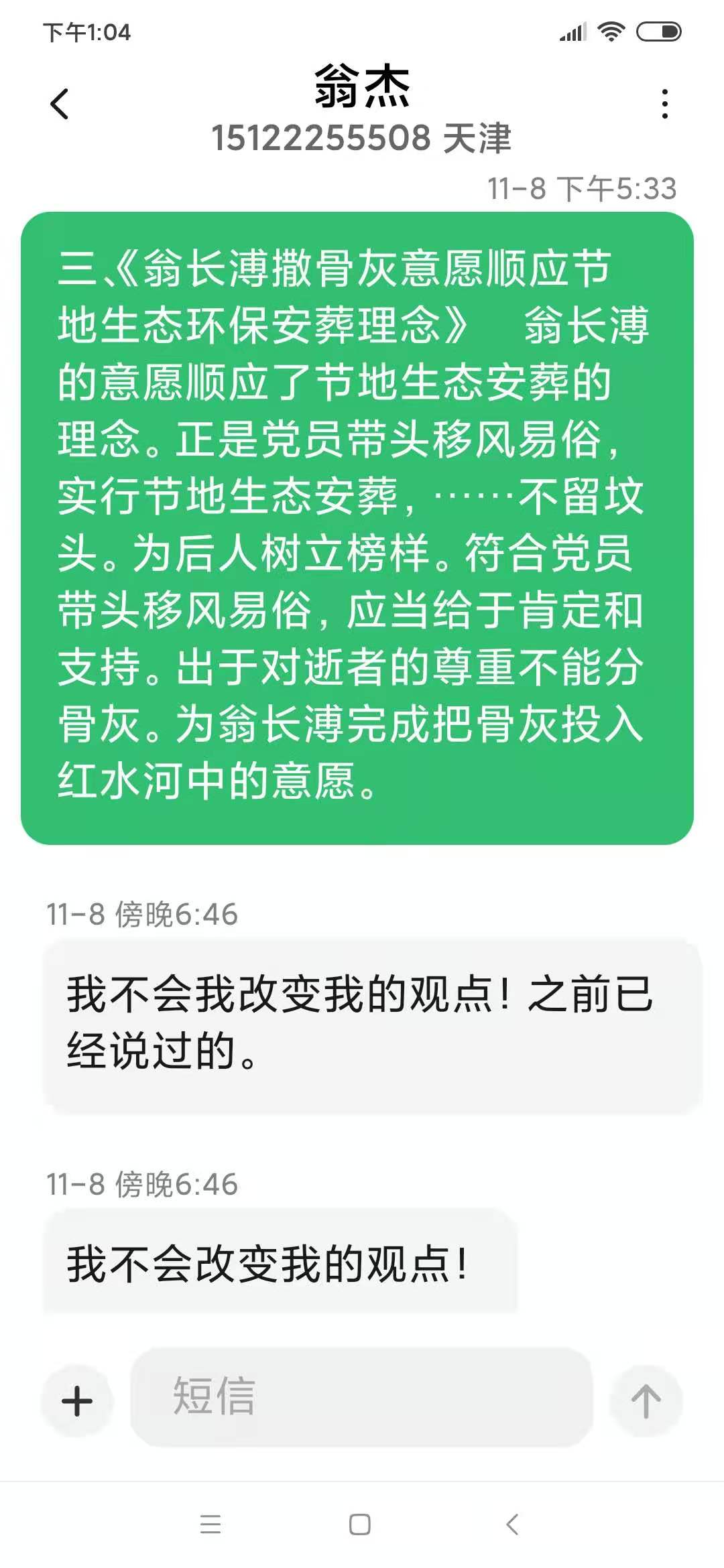724x1568 pixels.
Task: Focus the 短信 message input field
Action: [x=362, y=1397]
